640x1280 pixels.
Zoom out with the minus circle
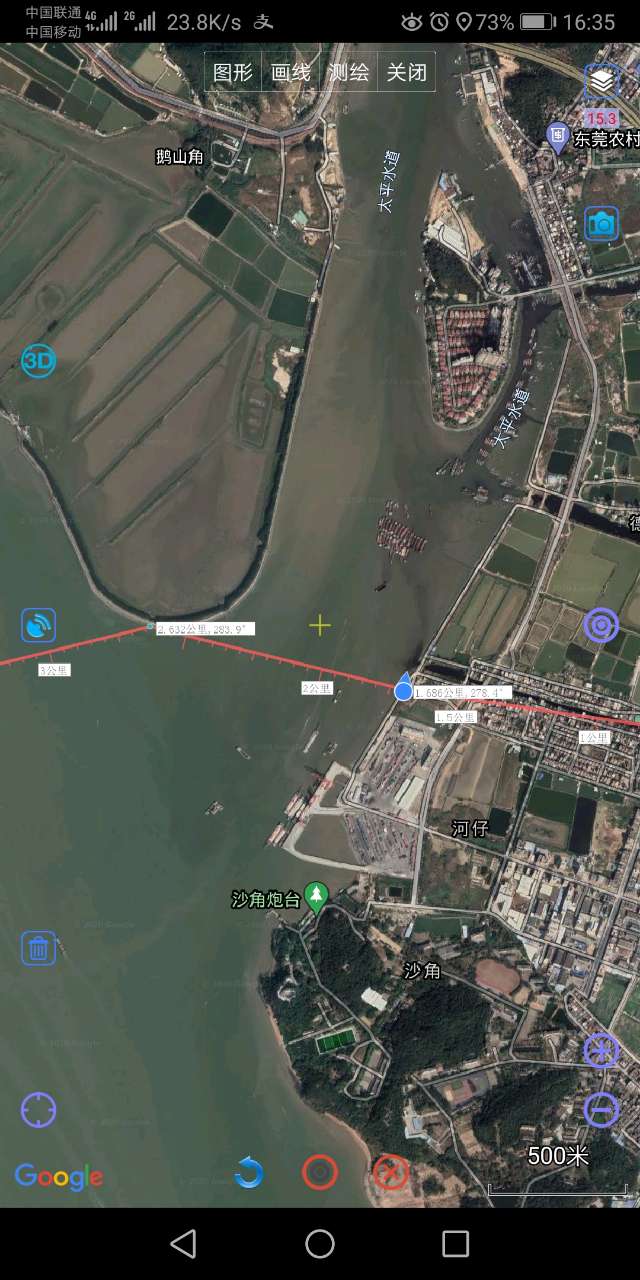click(601, 1110)
